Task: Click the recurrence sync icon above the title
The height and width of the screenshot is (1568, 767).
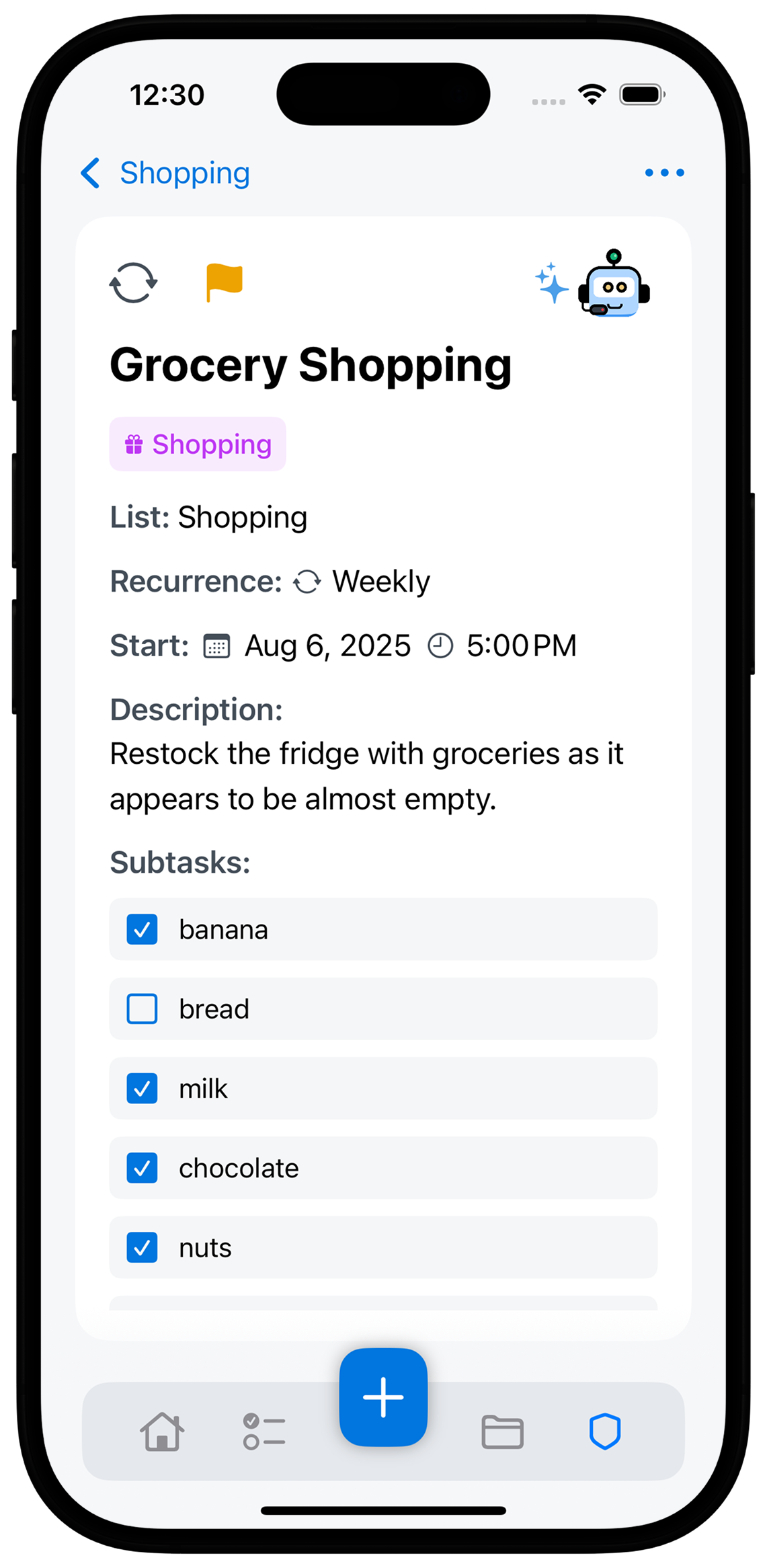Action: (x=132, y=282)
